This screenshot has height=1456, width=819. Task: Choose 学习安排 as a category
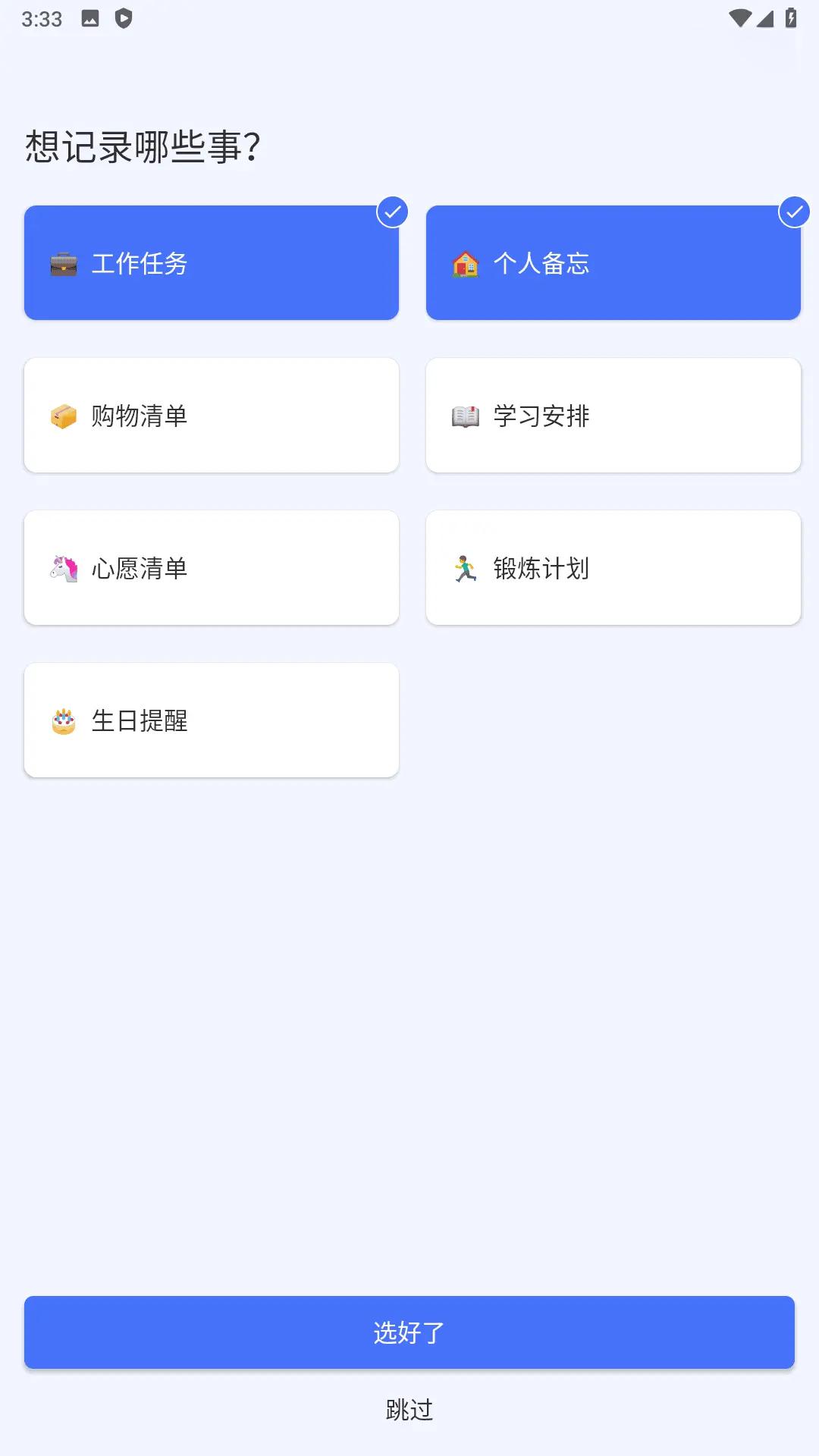pos(613,415)
